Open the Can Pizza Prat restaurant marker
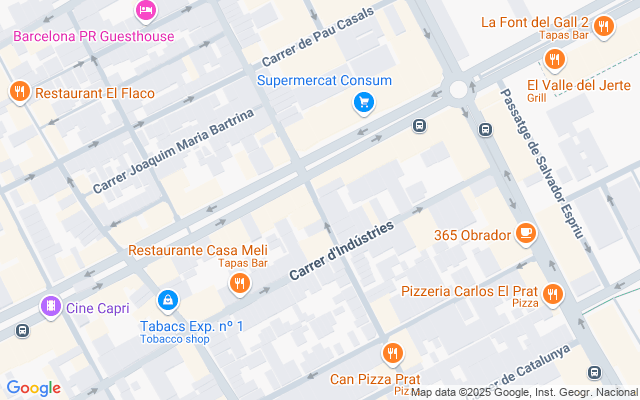The height and width of the screenshot is (400, 640). 393,354
